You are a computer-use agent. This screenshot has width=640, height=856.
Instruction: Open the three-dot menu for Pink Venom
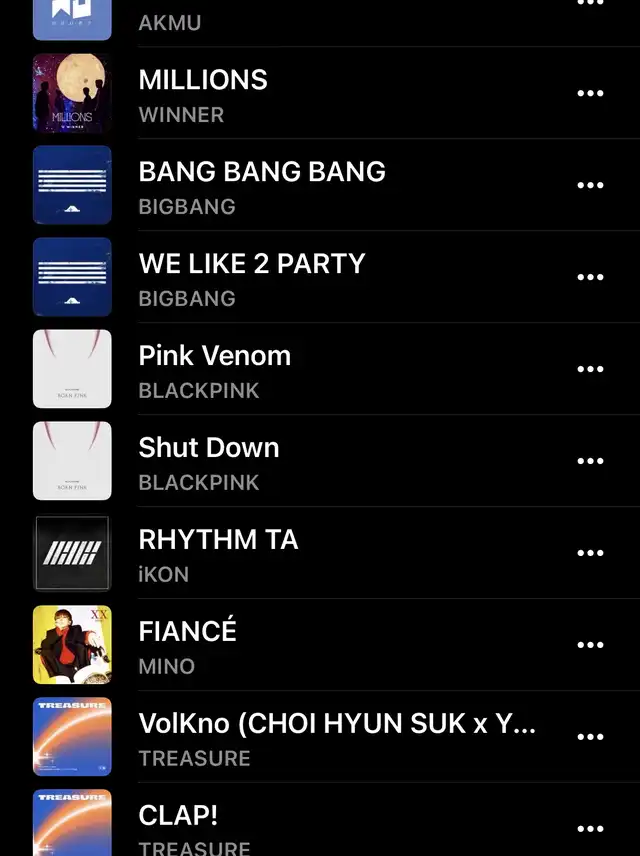click(590, 369)
